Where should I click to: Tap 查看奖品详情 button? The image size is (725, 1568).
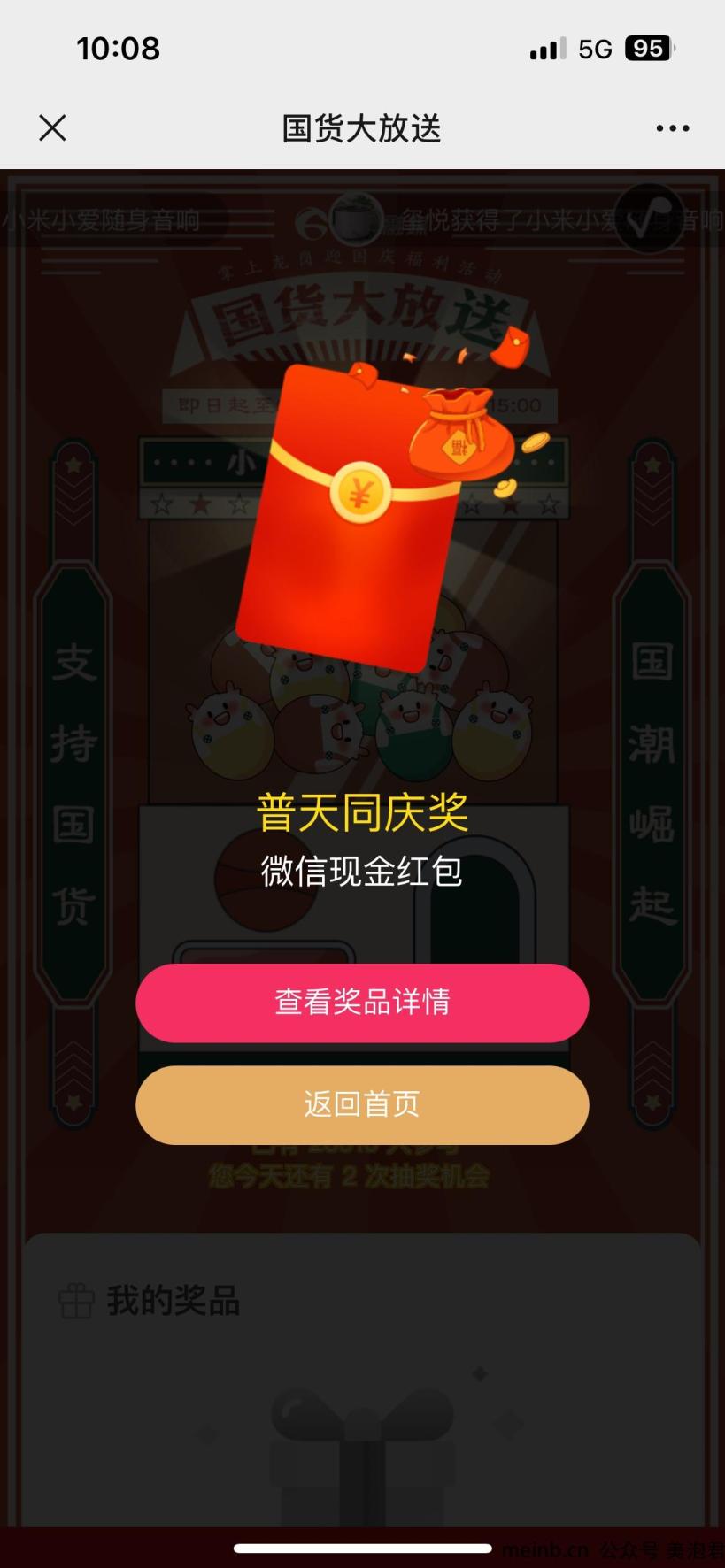[362, 1003]
